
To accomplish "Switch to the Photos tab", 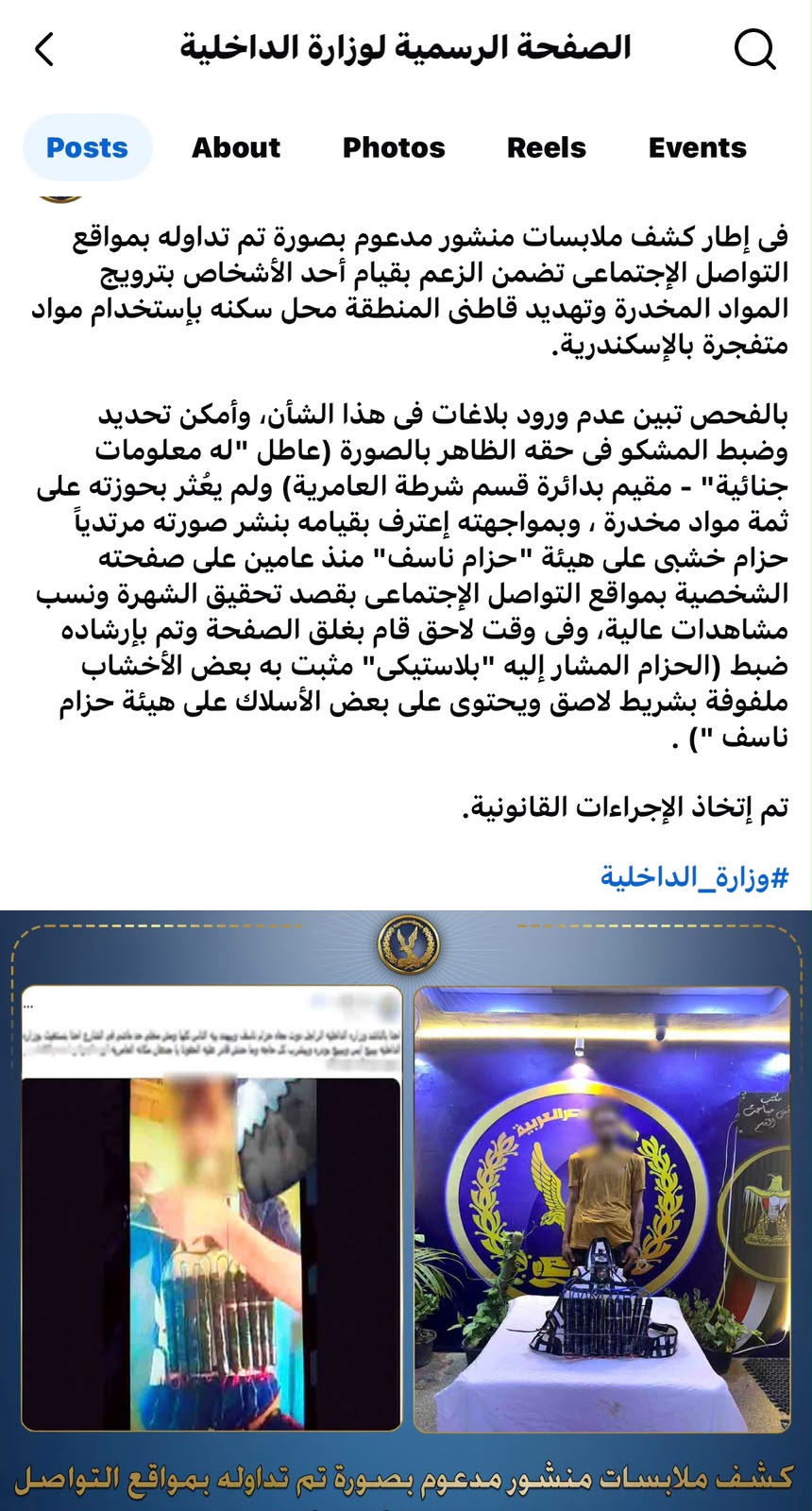I will click(x=394, y=147).
